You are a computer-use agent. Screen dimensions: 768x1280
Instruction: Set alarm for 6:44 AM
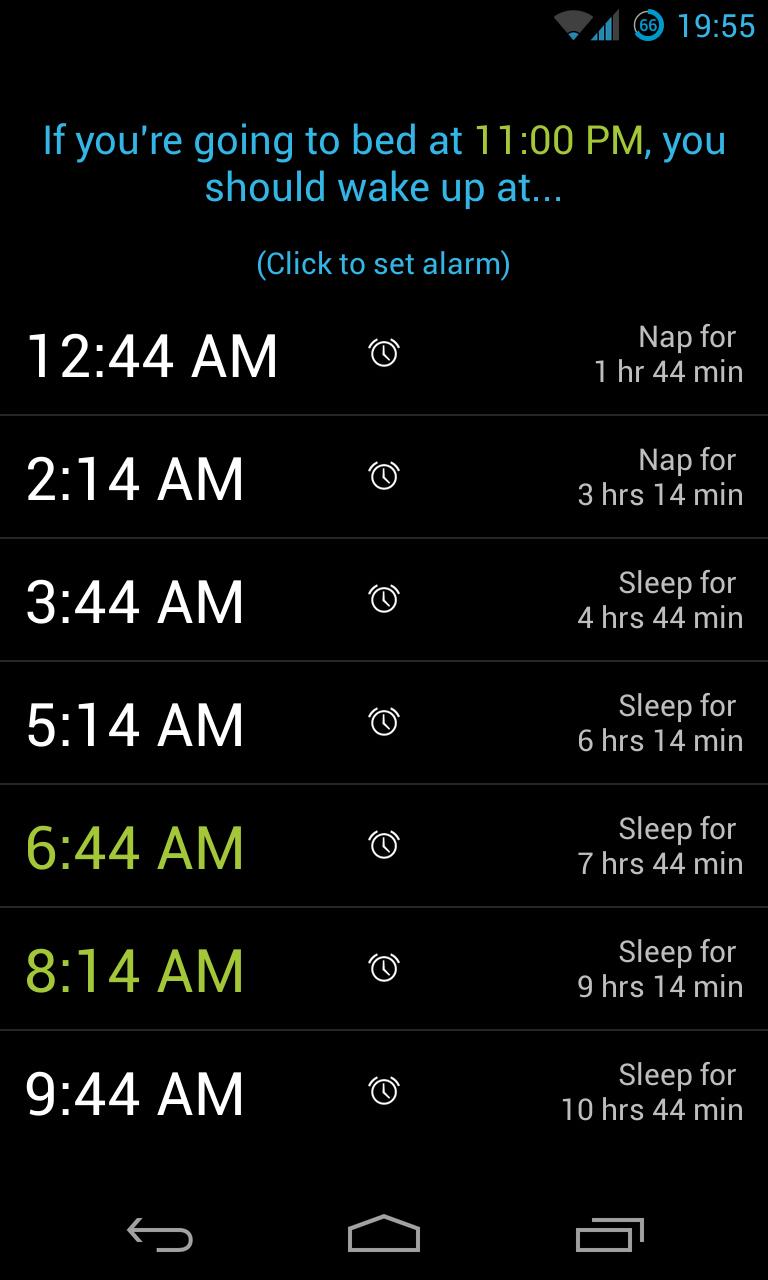[384, 846]
